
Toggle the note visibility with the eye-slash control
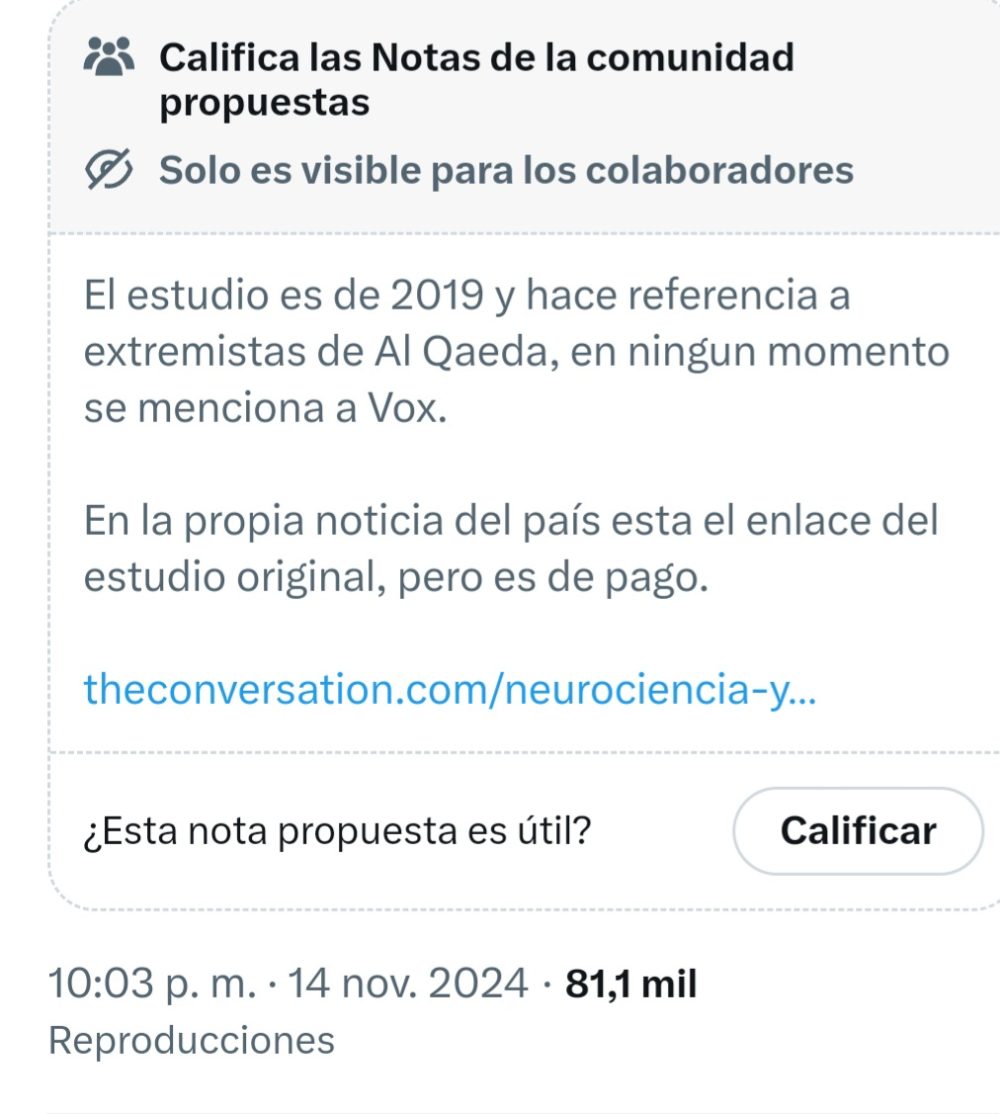[x=112, y=170]
